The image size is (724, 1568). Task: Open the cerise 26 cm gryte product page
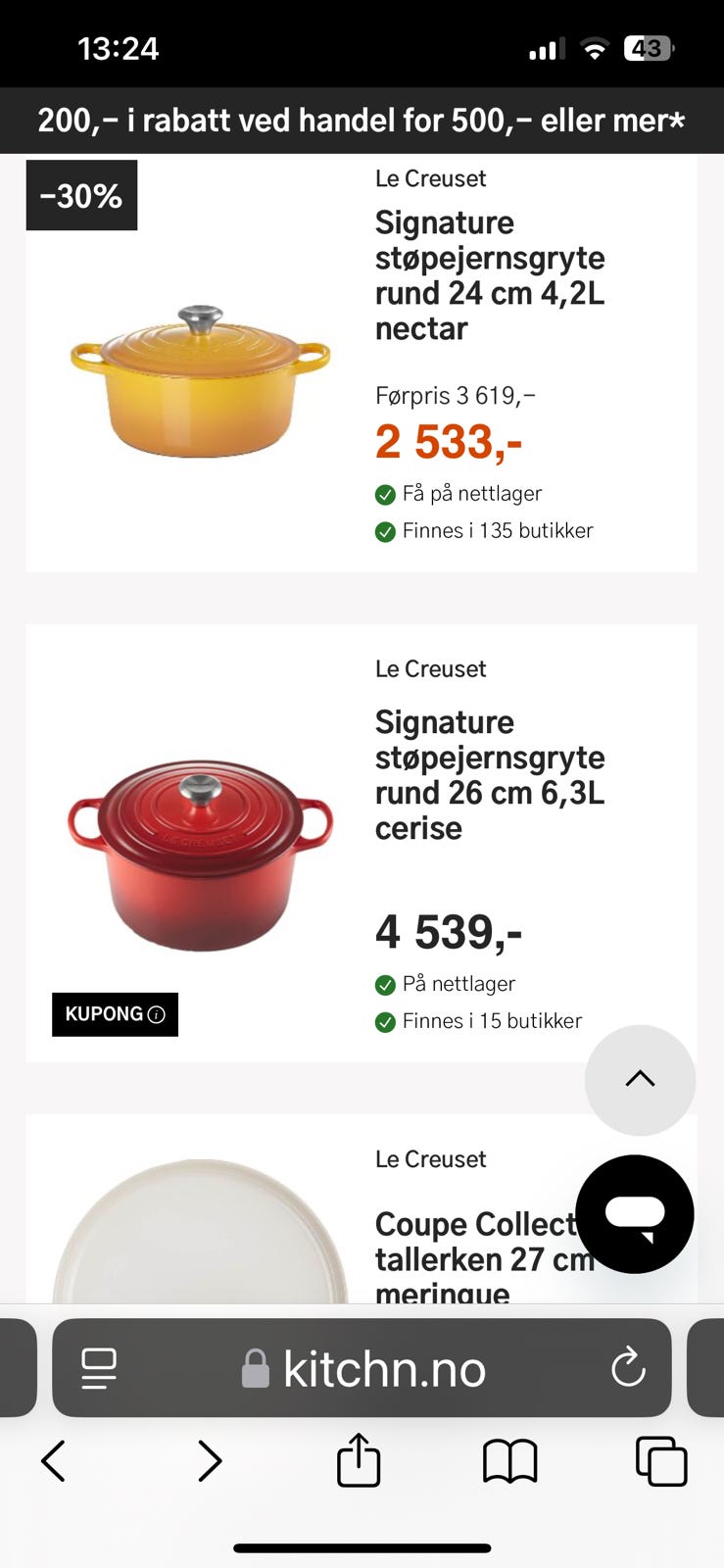tap(490, 774)
